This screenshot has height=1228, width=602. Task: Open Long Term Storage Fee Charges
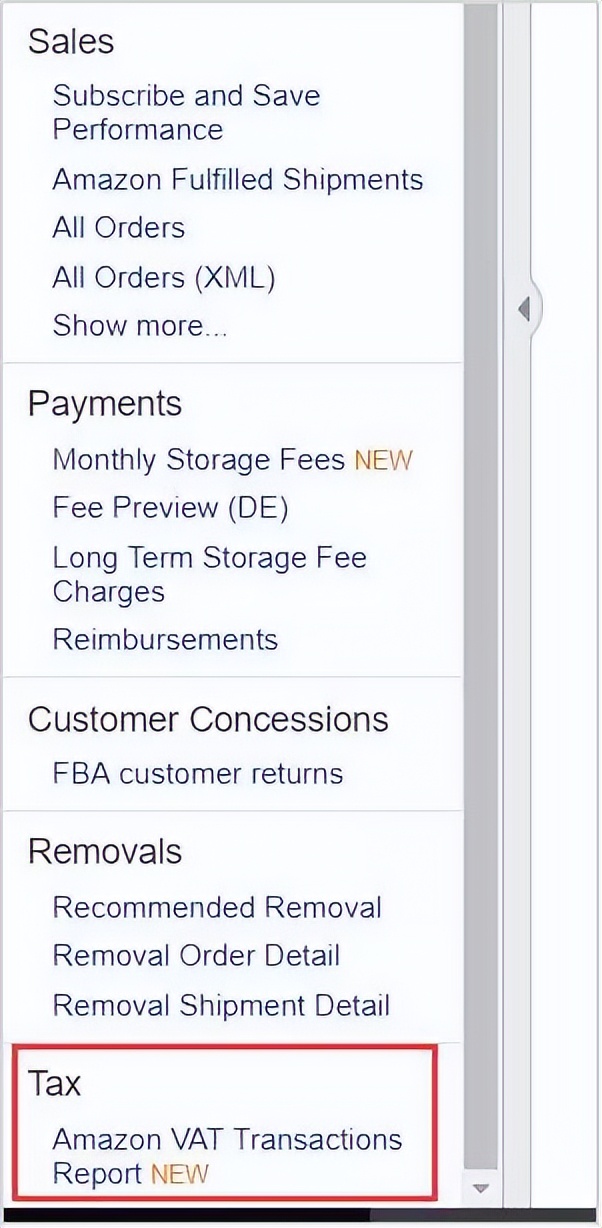coord(209,574)
